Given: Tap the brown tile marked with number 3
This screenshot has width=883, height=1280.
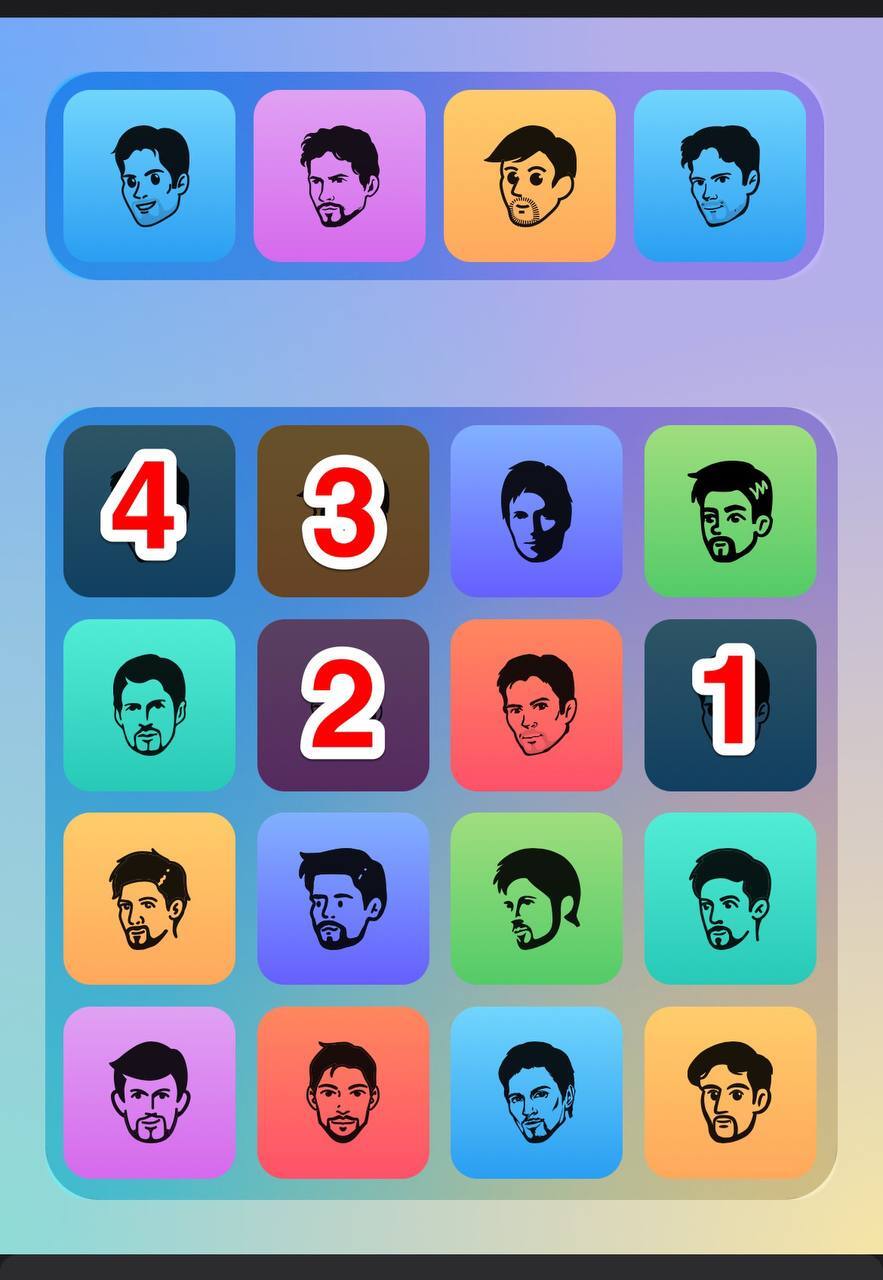Looking at the screenshot, I should click(343, 510).
